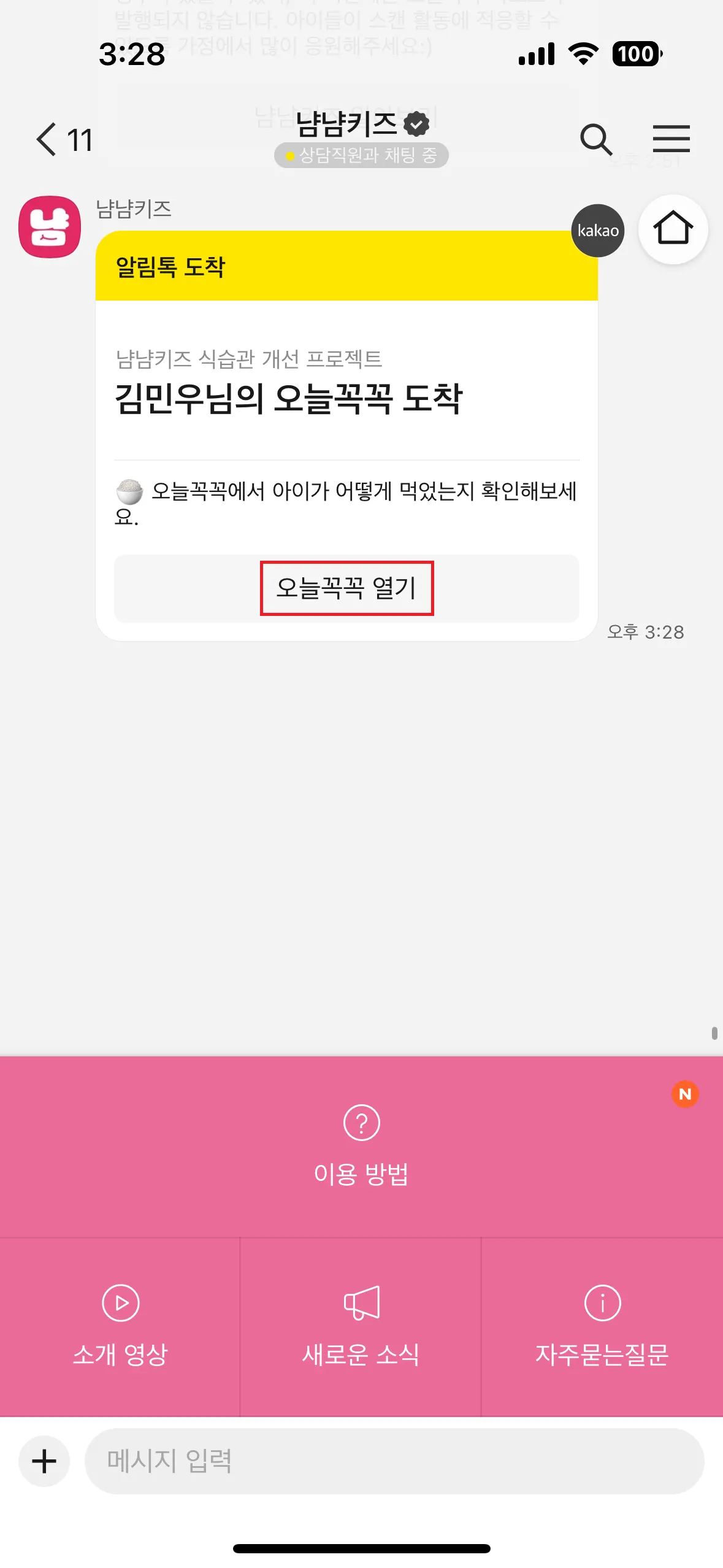The width and height of the screenshot is (723, 1568).
Task: Open the 자주묻는질문 menu
Action: click(x=602, y=1326)
